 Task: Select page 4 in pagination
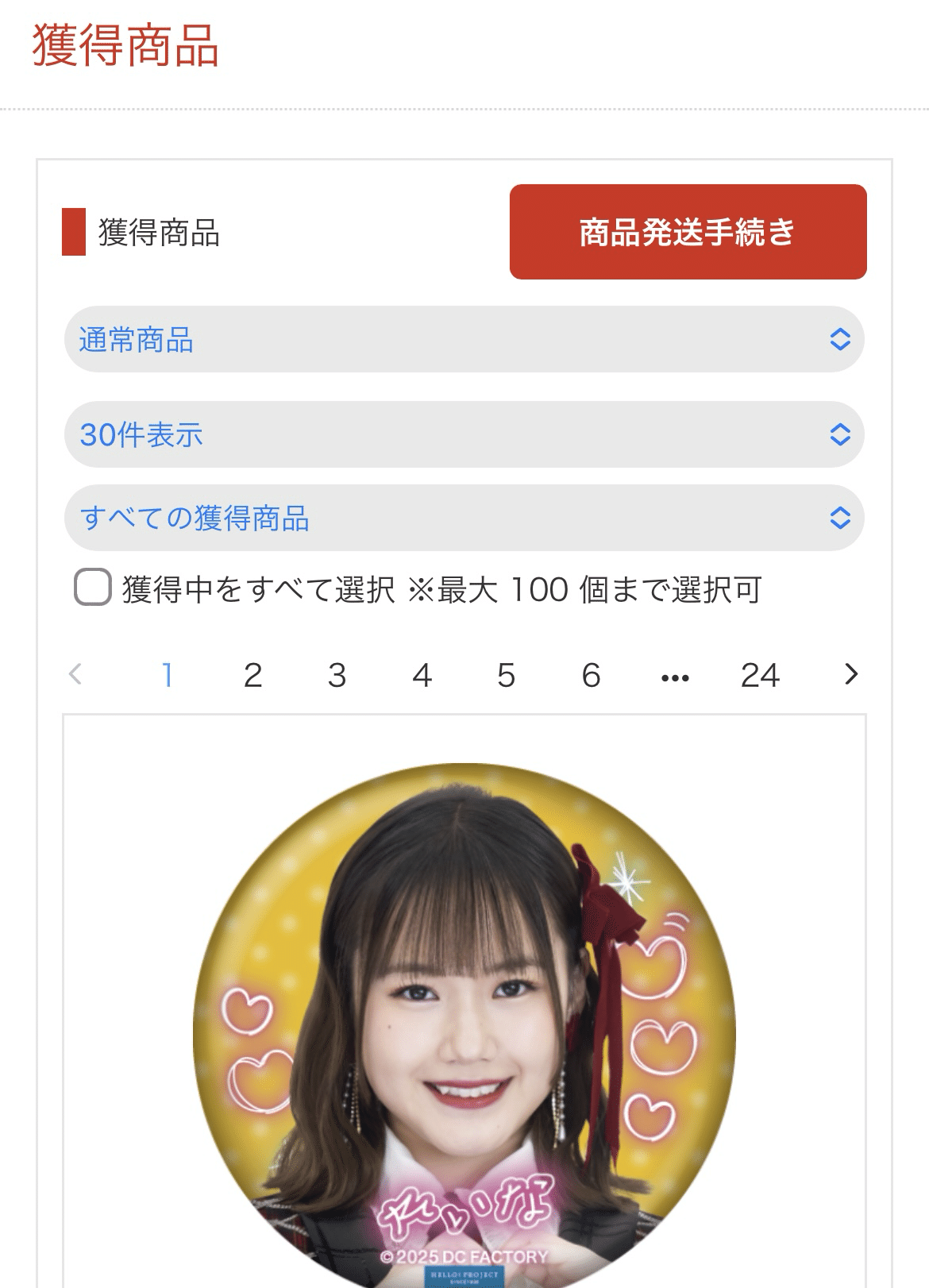pyautogui.click(x=422, y=676)
